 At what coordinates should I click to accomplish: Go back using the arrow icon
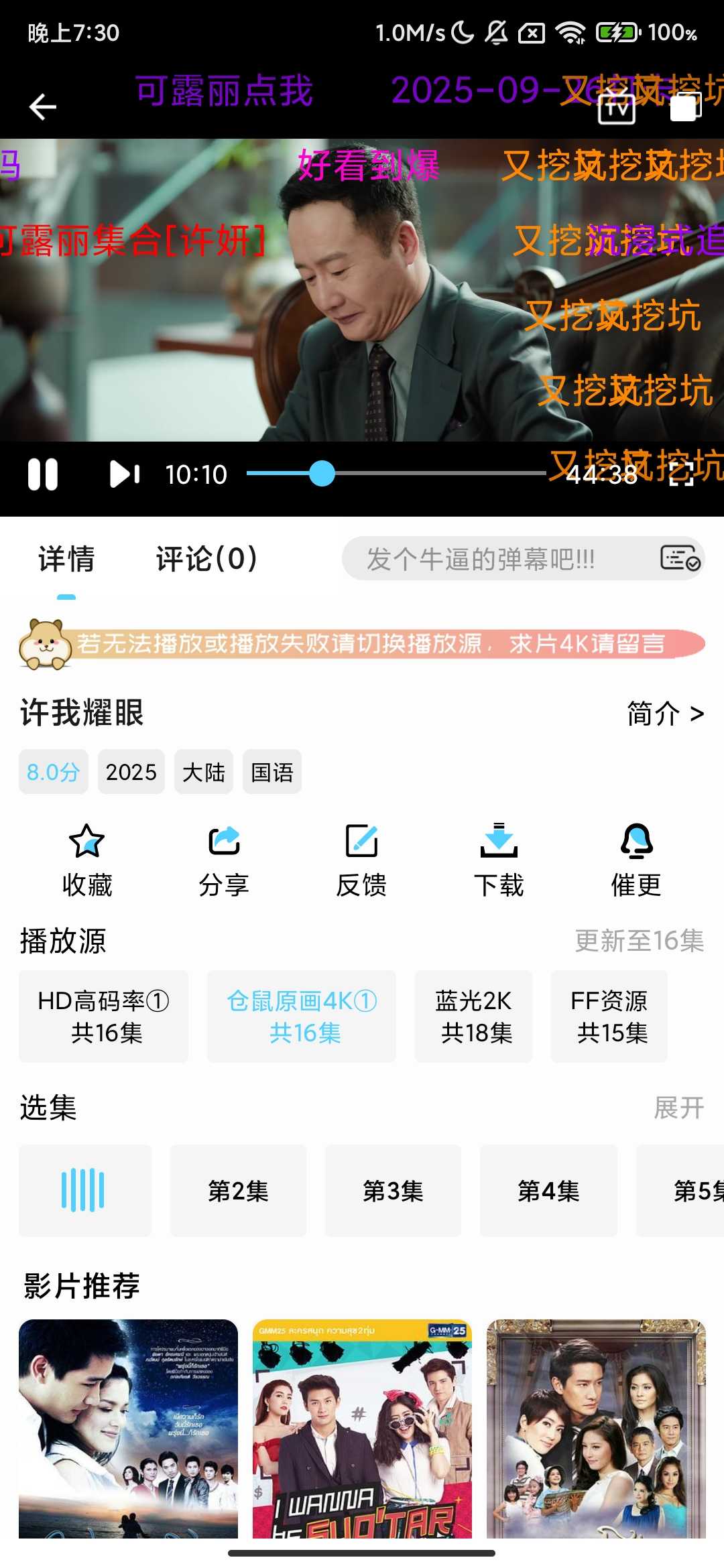coord(43,107)
